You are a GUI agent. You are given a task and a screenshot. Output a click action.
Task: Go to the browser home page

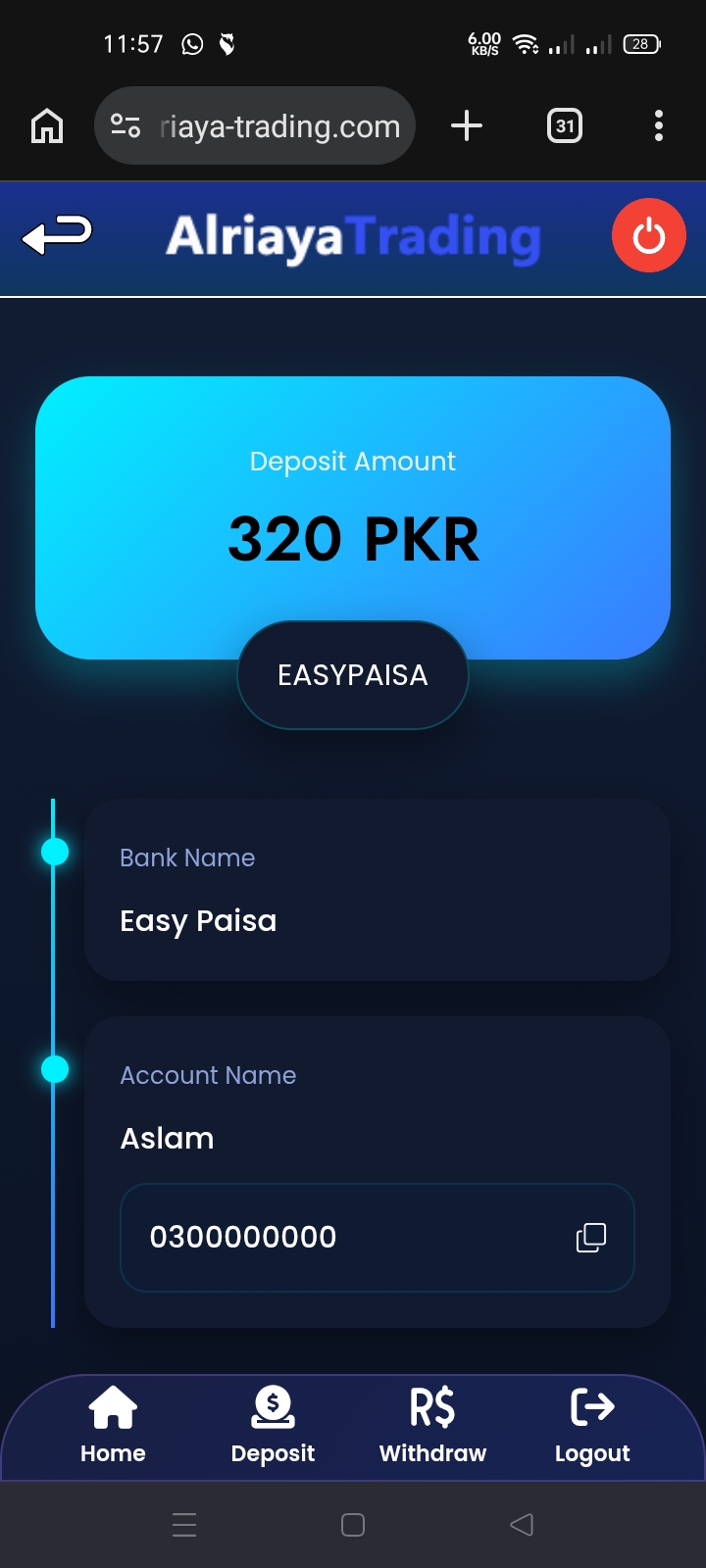click(x=47, y=125)
